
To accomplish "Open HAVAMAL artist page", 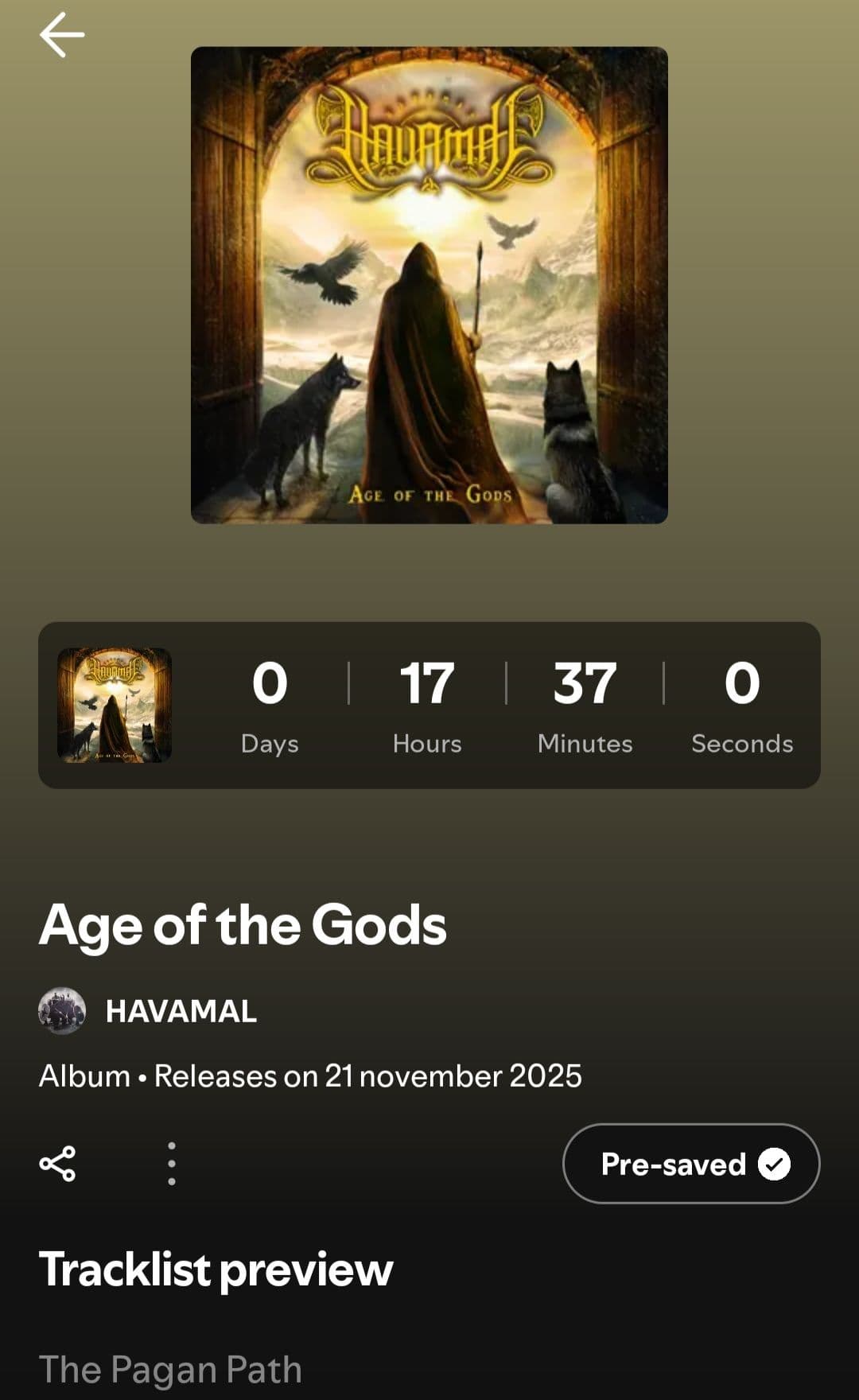I will point(180,1011).
